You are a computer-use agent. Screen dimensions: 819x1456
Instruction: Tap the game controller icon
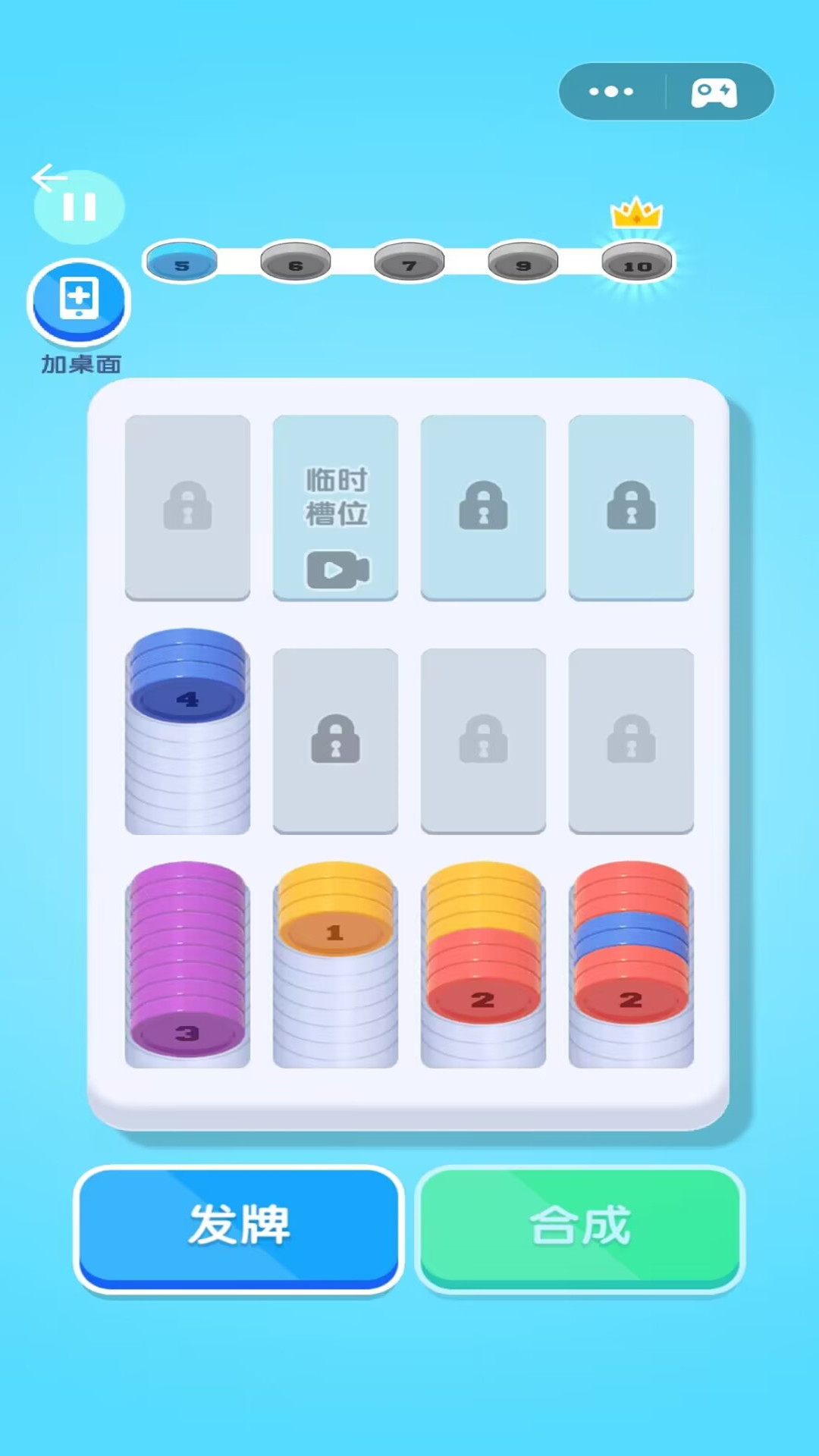tap(714, 93)
